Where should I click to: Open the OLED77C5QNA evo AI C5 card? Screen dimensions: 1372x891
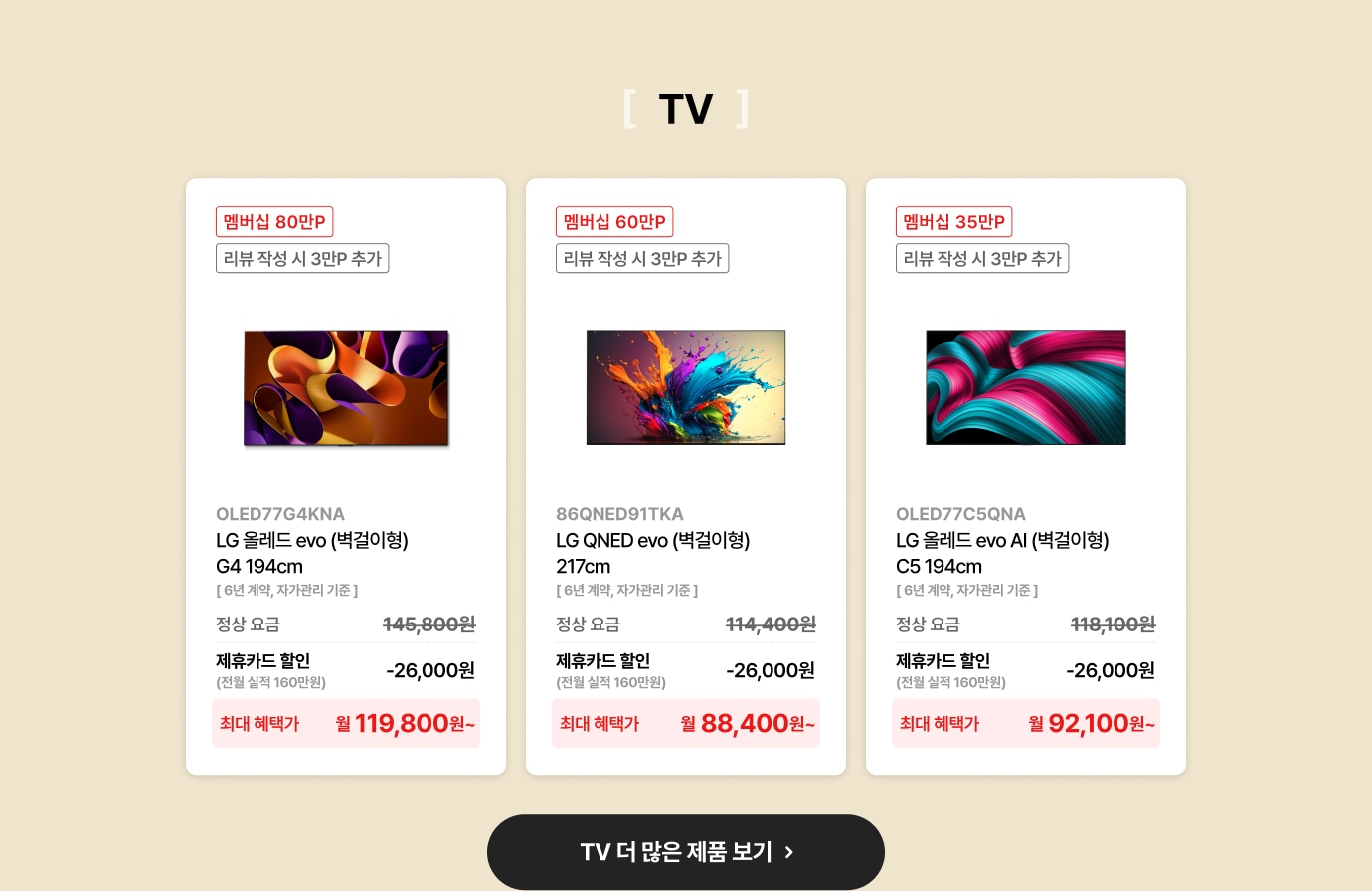tap(1025, 477)
